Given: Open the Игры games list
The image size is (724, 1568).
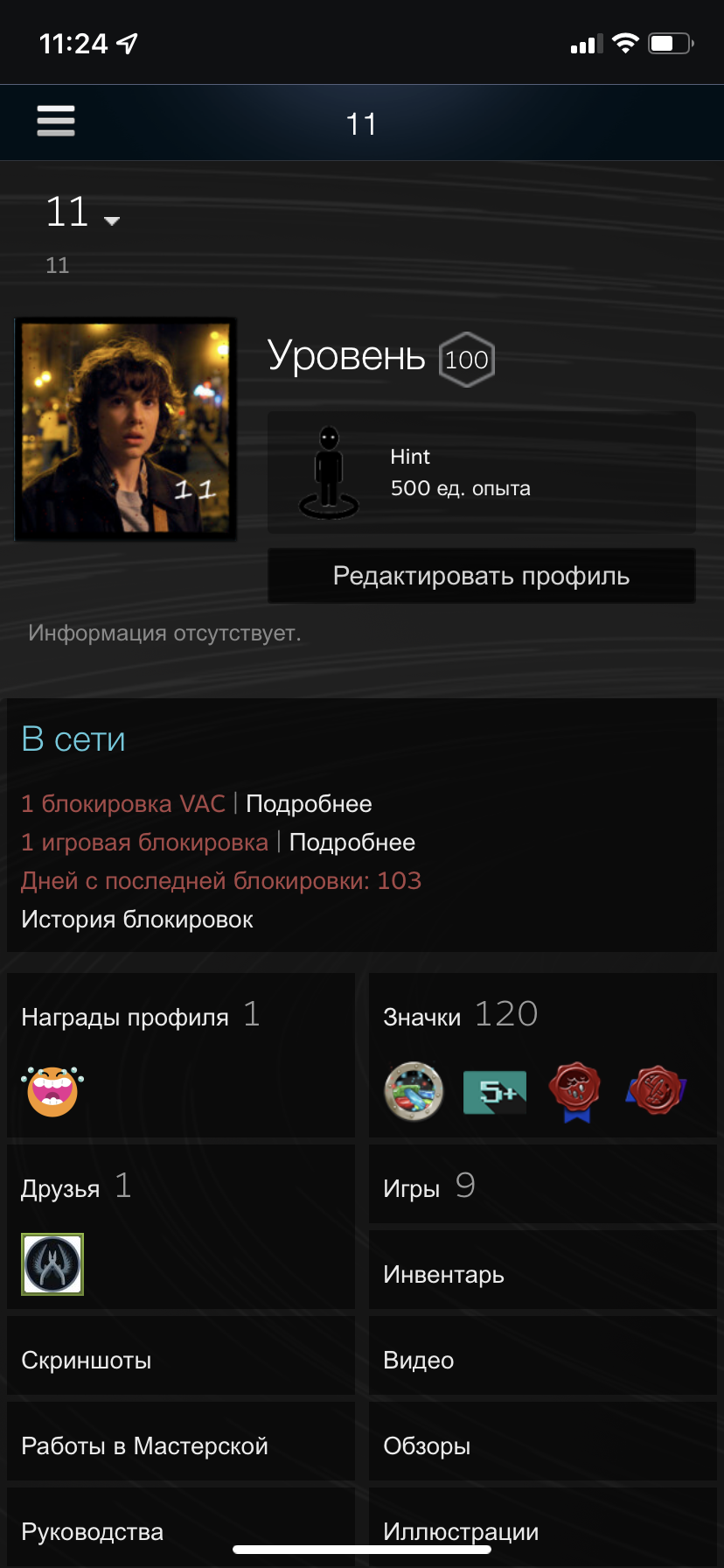Looking at the screenshot, I should (x=542, y=1186).
